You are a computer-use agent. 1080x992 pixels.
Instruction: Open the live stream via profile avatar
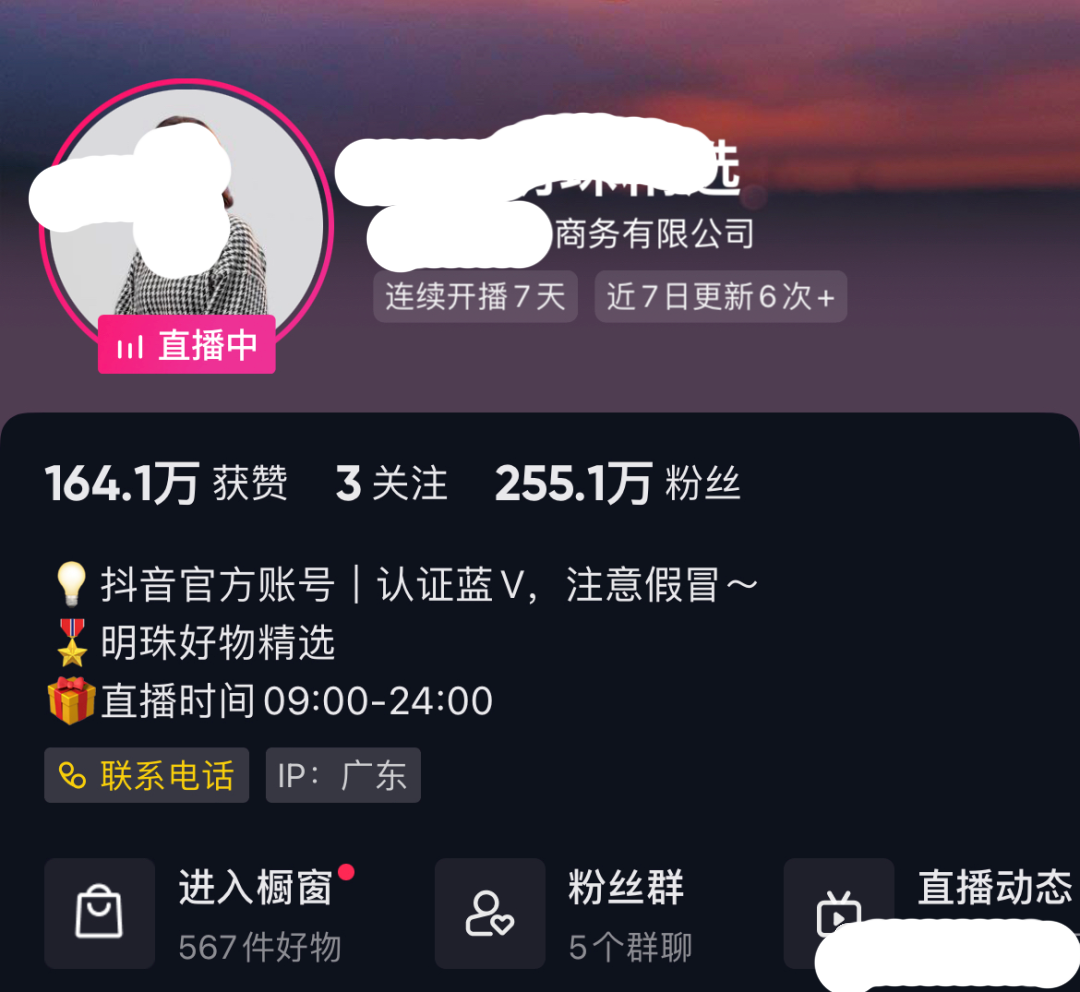click(x=186, y=222)
